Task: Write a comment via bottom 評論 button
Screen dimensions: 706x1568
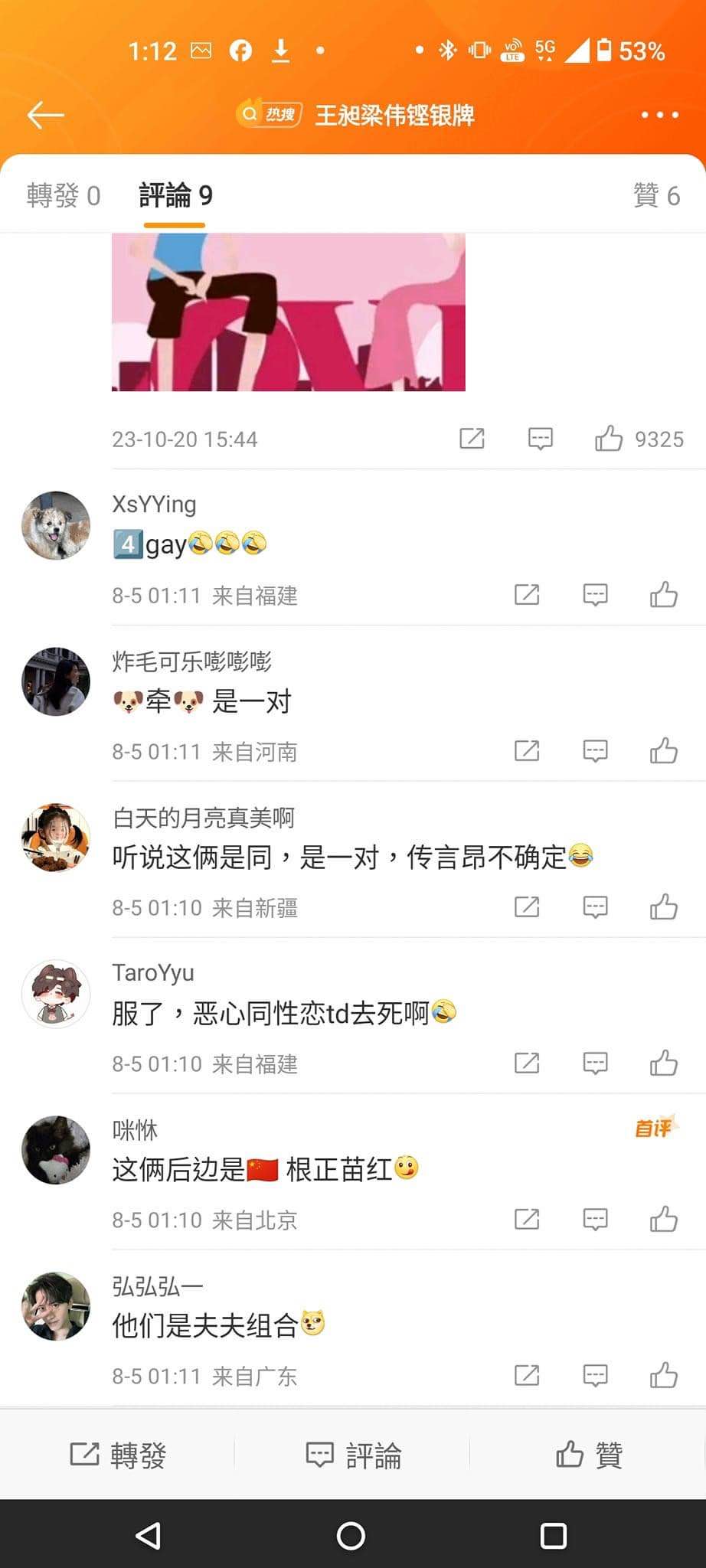Action: [353, 1455]
